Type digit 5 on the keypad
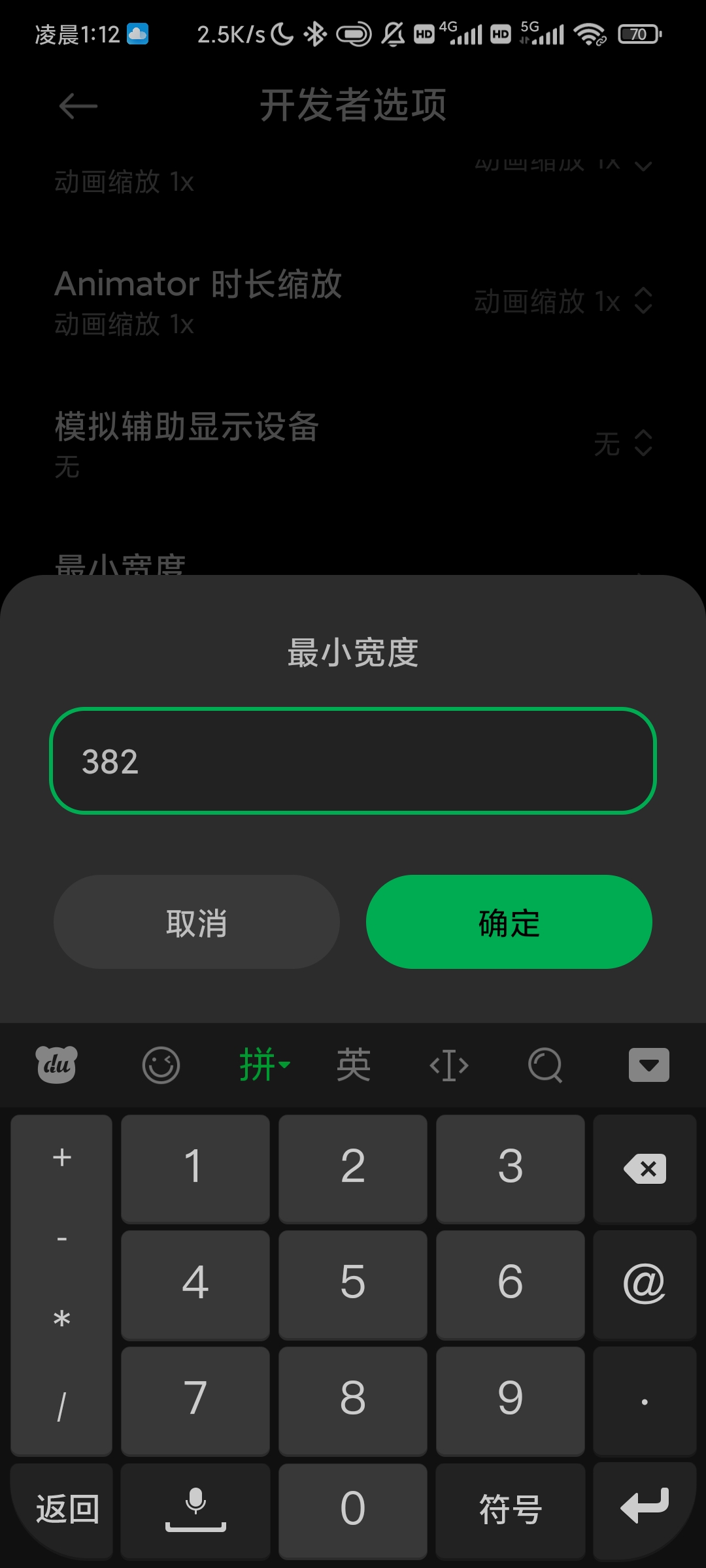706x1568 pixels. [x=352, y=1283]
